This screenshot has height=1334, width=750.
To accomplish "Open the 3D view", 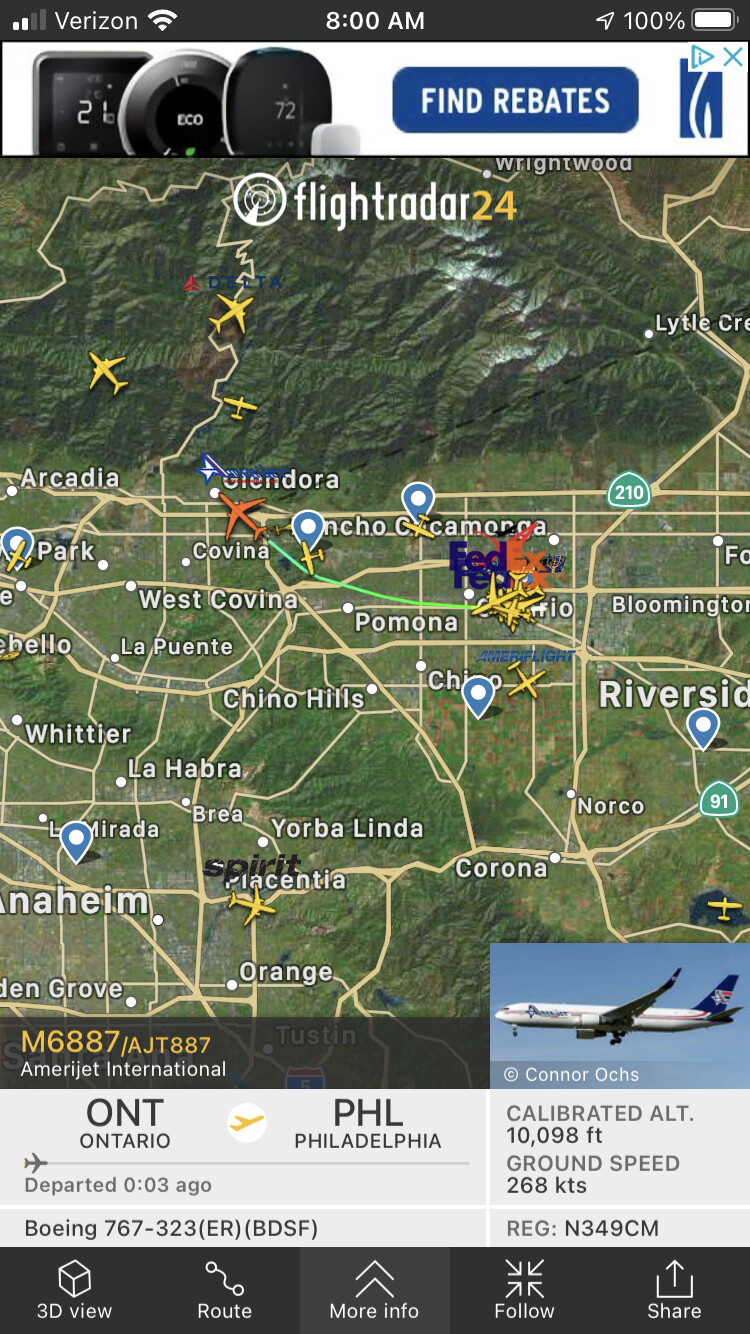I will 74,1290.
